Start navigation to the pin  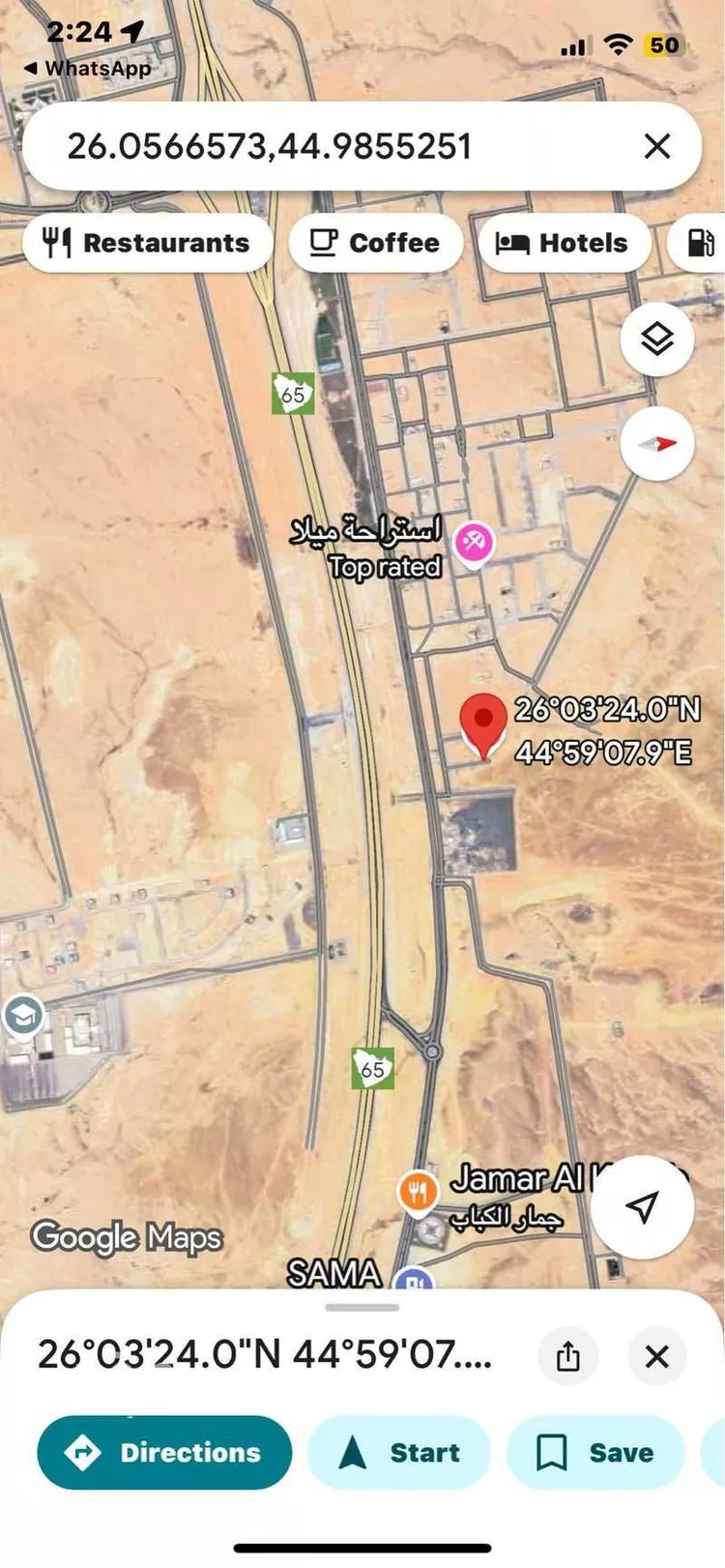click(x=399, y=1452)
